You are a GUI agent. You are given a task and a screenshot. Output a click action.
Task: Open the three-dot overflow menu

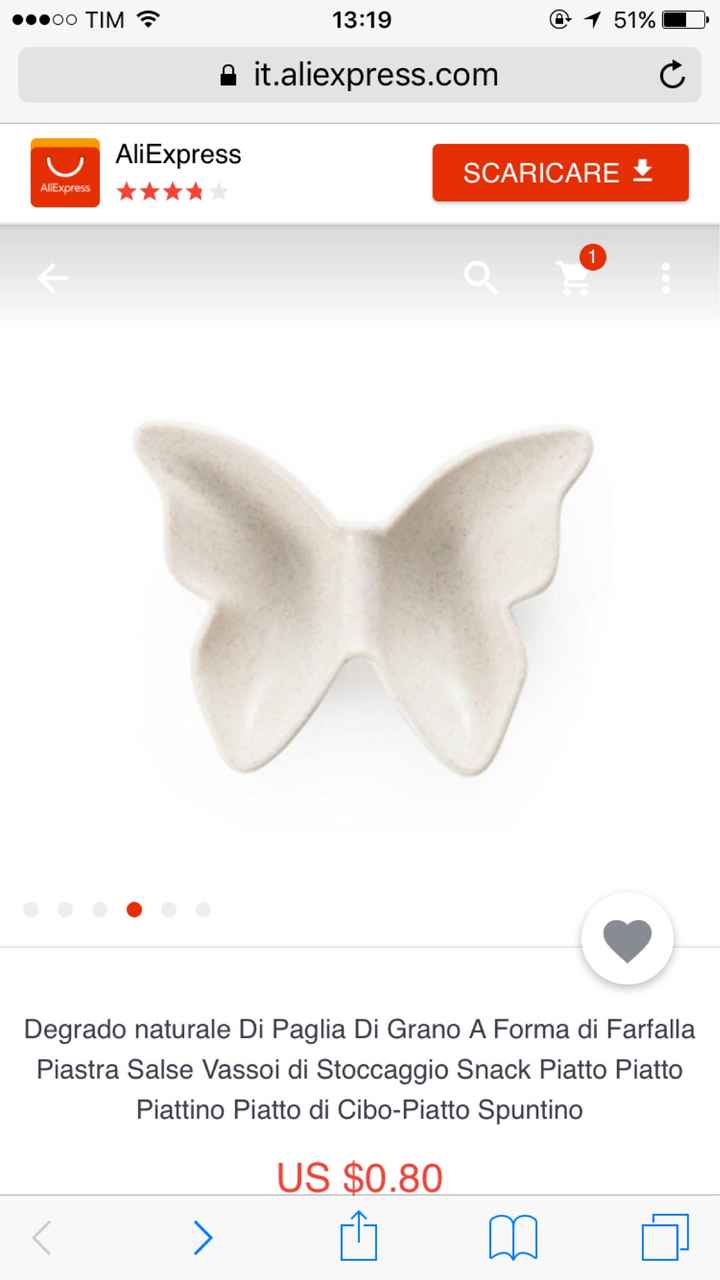click(666, 278)
